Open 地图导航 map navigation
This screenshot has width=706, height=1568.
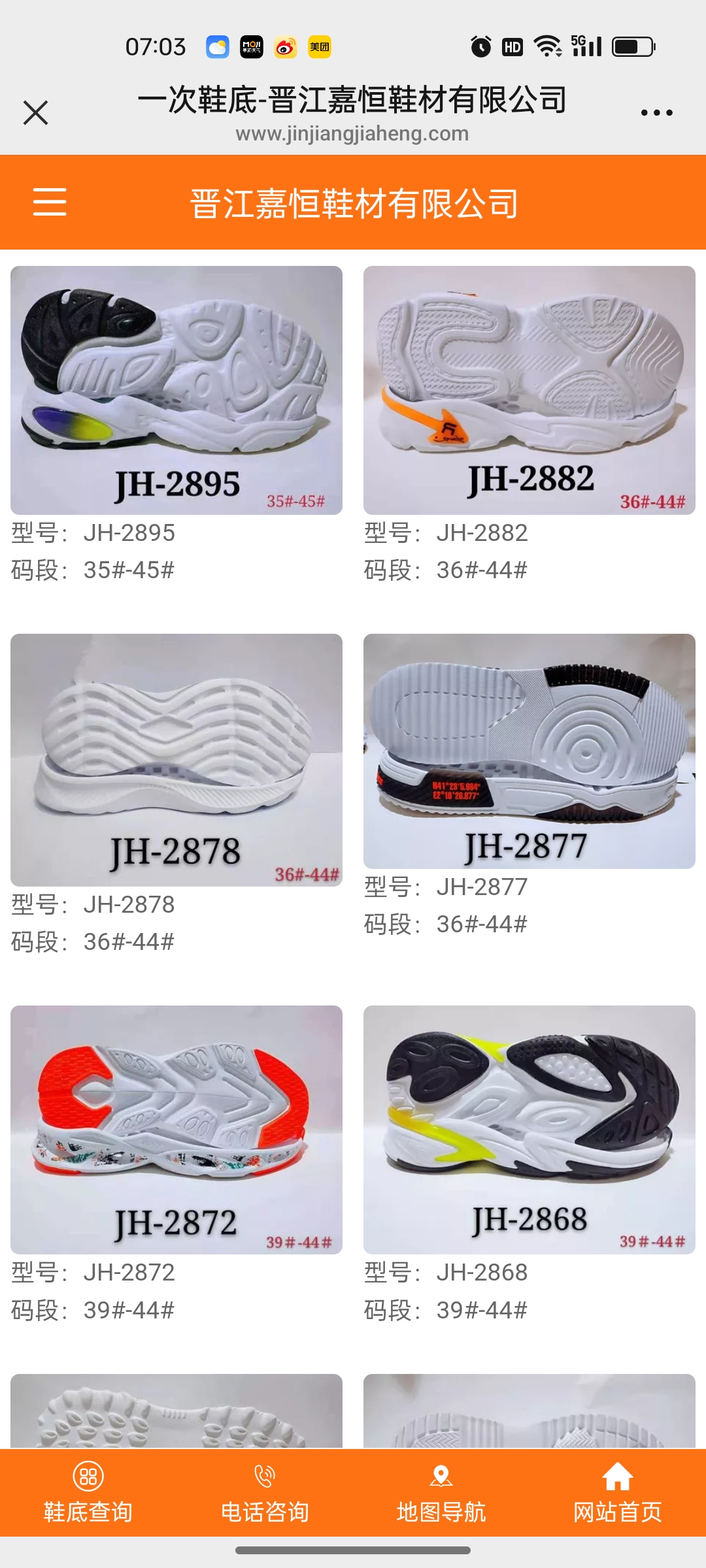(441, 1493)
